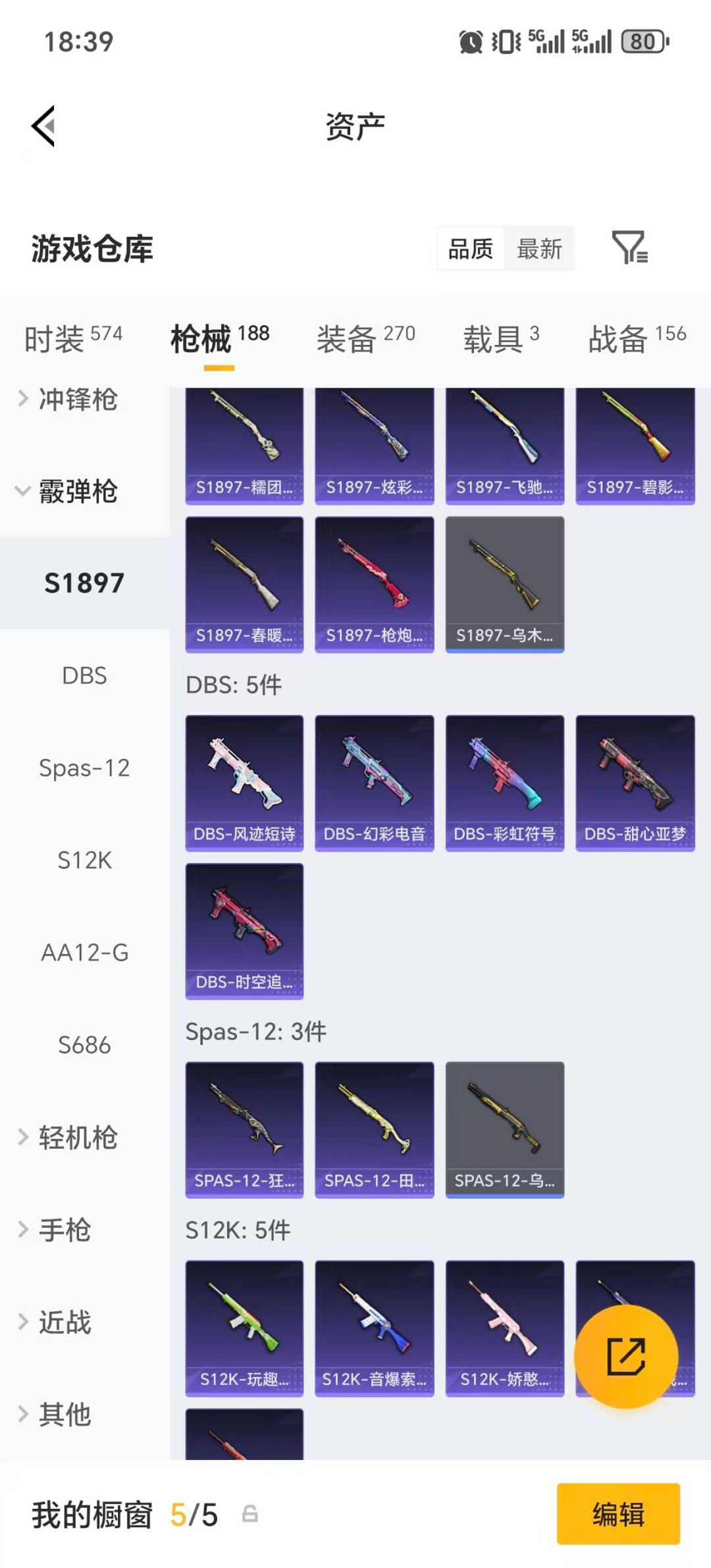This screenshot has width=711, height=1568.
Task: Switch to the 载具 tab
Action: pyautogui.click(x=501, y=338)
